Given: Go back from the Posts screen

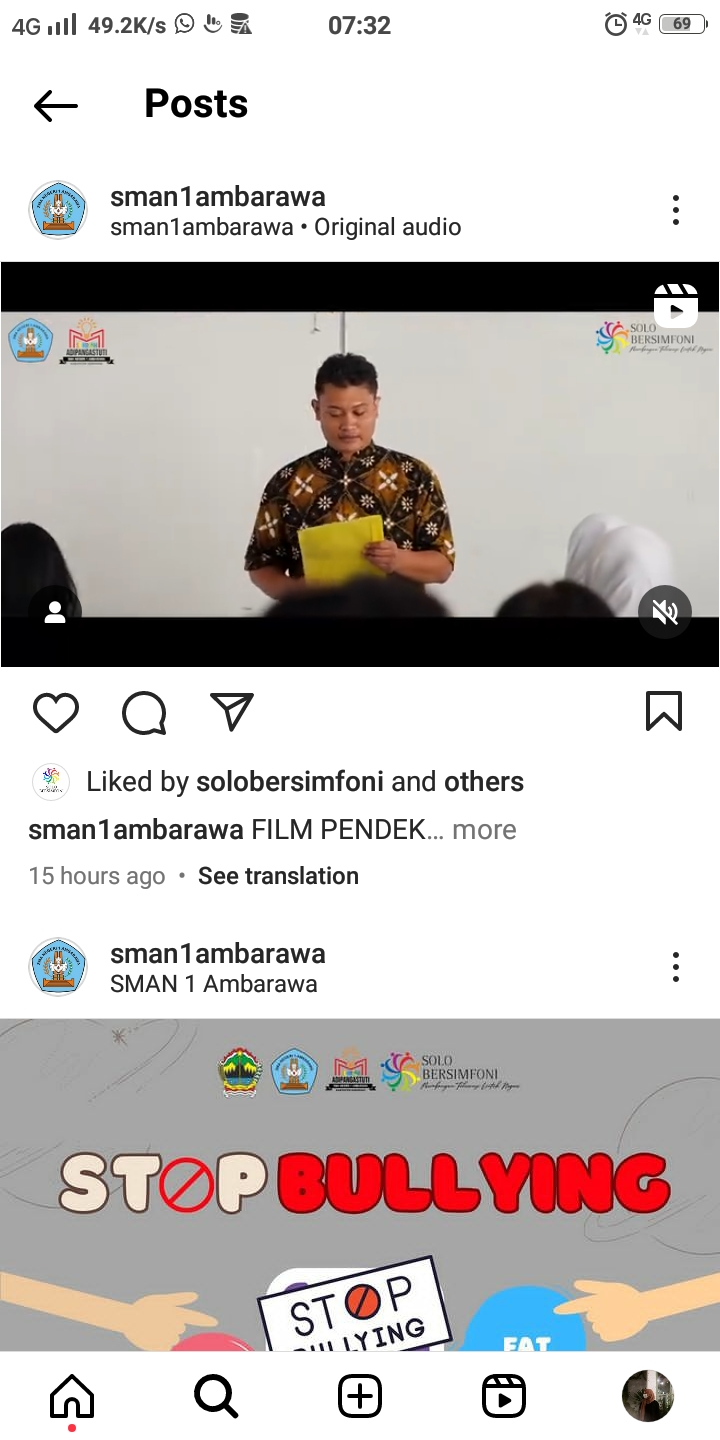Looking at the screenshot, I should (56, 105).
